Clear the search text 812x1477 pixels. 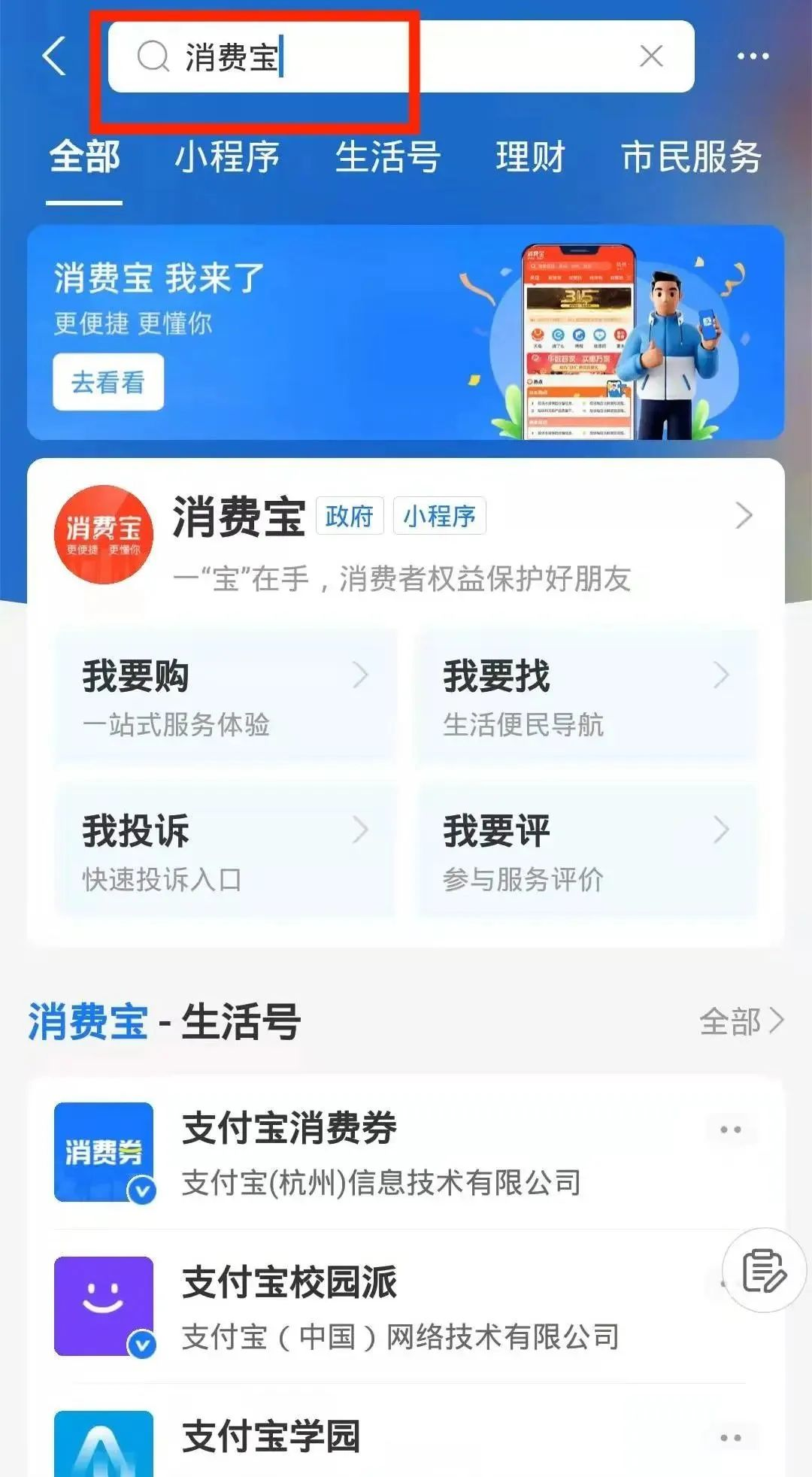[651, 56]
